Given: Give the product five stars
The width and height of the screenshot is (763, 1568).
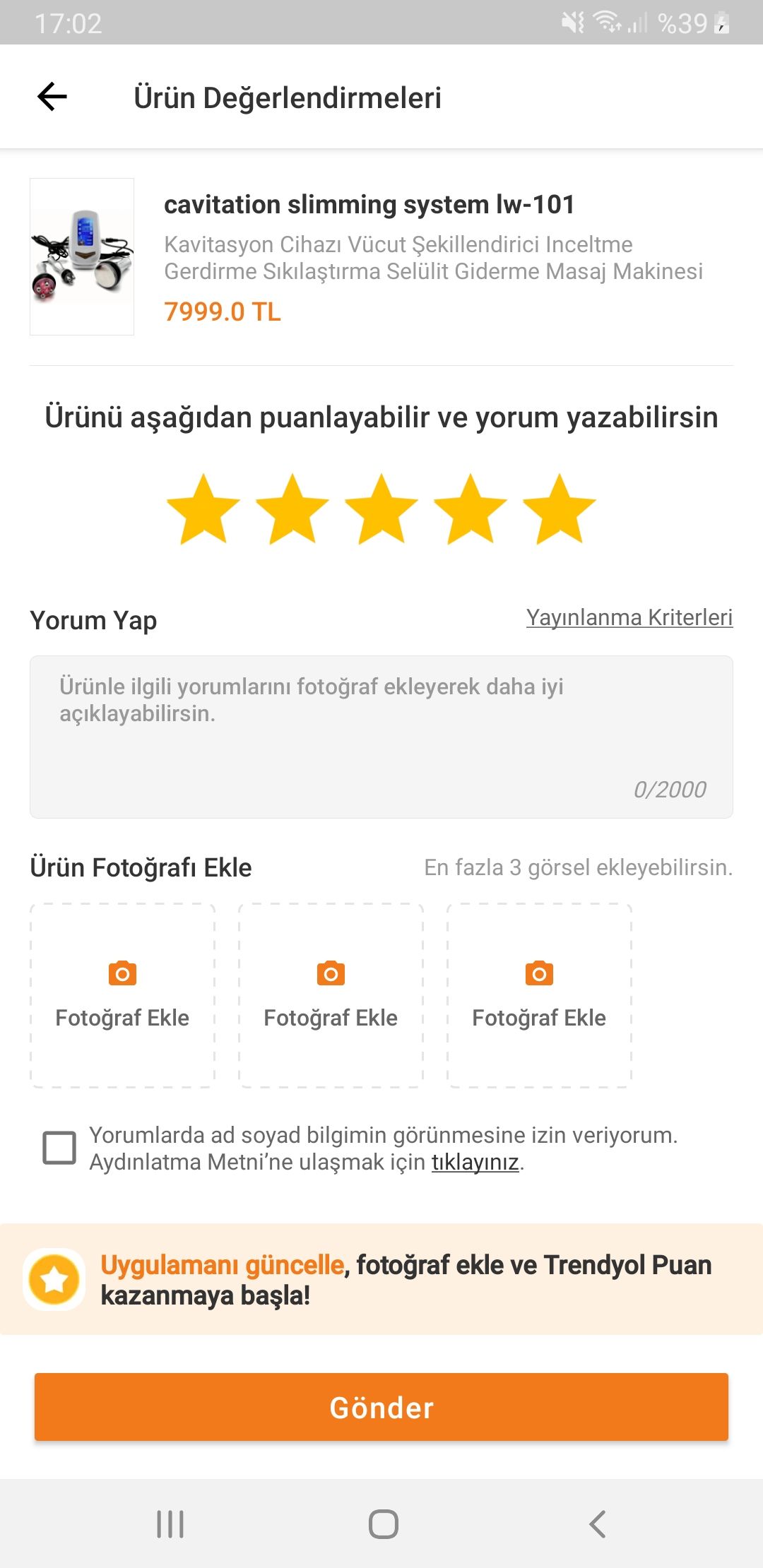Looking at the screenshot, I should 560,509.
